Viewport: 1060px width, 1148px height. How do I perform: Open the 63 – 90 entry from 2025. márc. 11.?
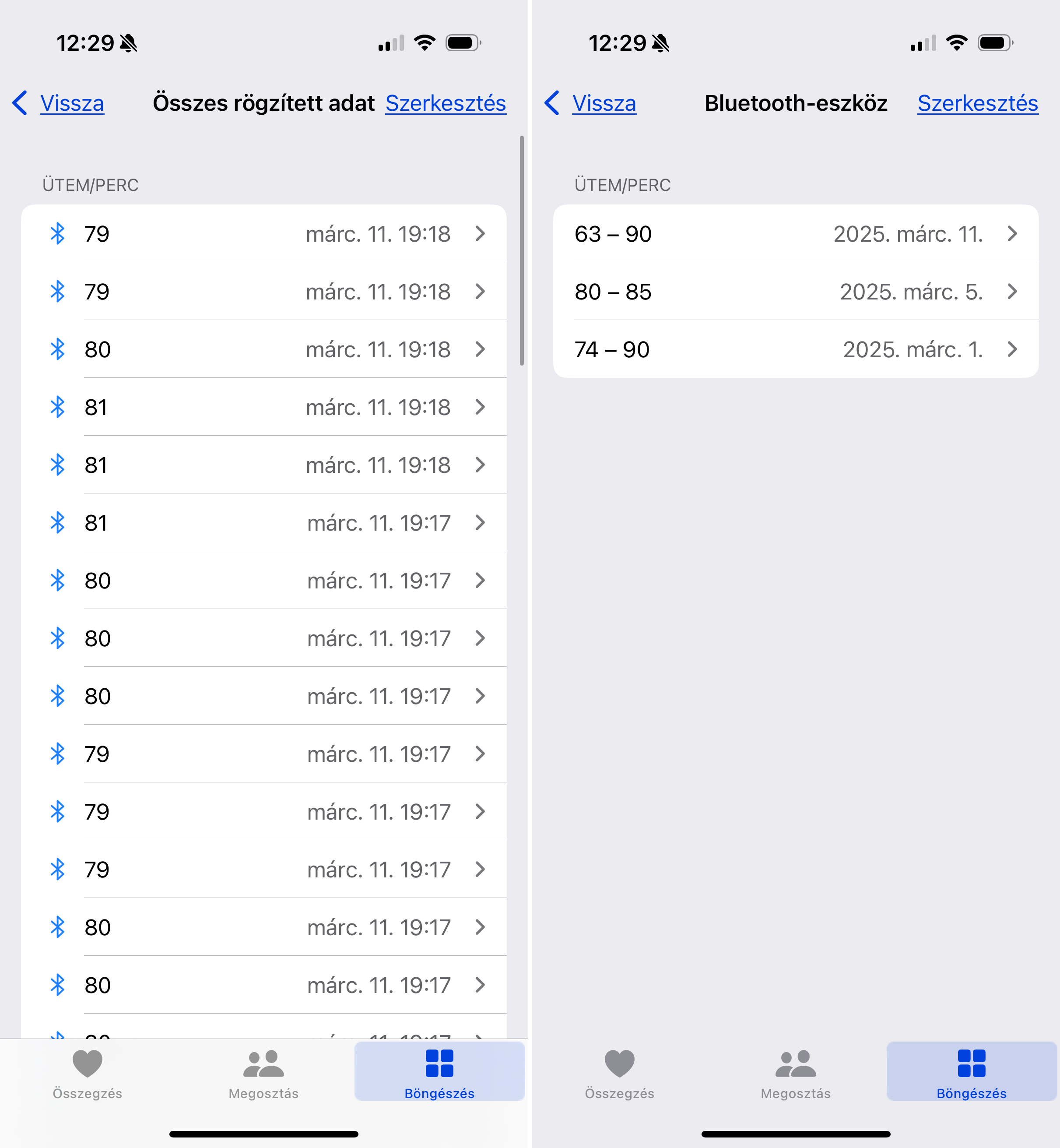796,234
